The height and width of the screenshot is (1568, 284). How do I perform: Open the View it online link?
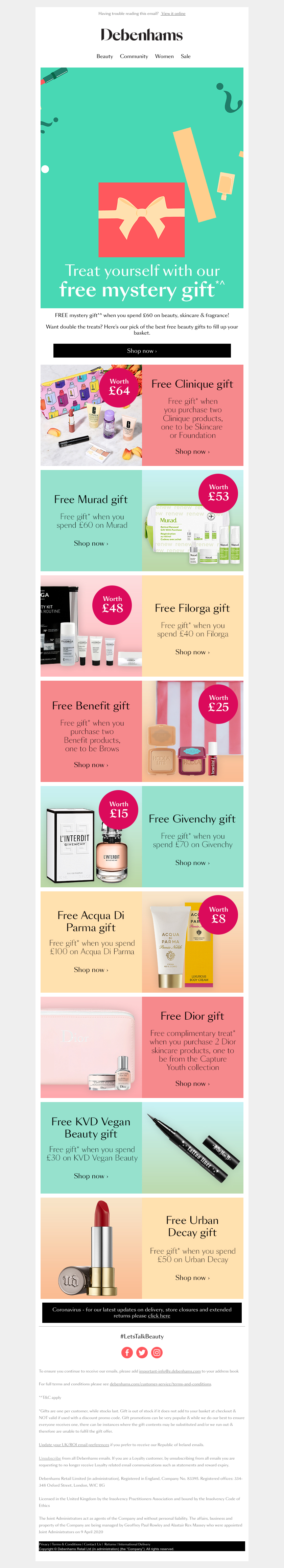[x=173, y=14]
